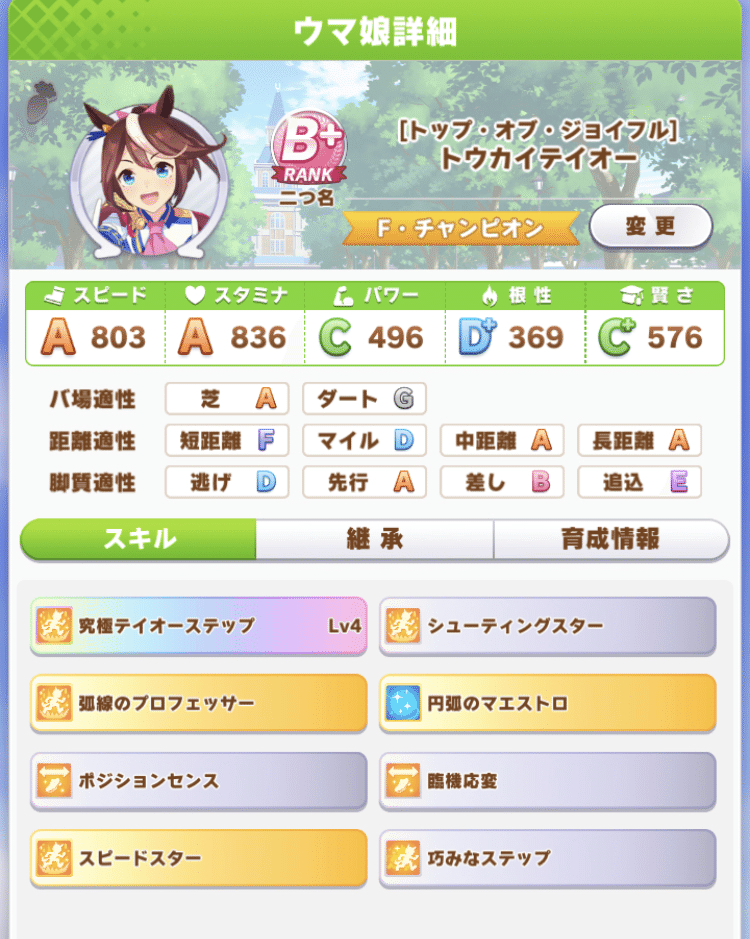Select the 芝 A turf aptitude cell
This screenshot has height=939, width=750.
click(x=227, y=398)
